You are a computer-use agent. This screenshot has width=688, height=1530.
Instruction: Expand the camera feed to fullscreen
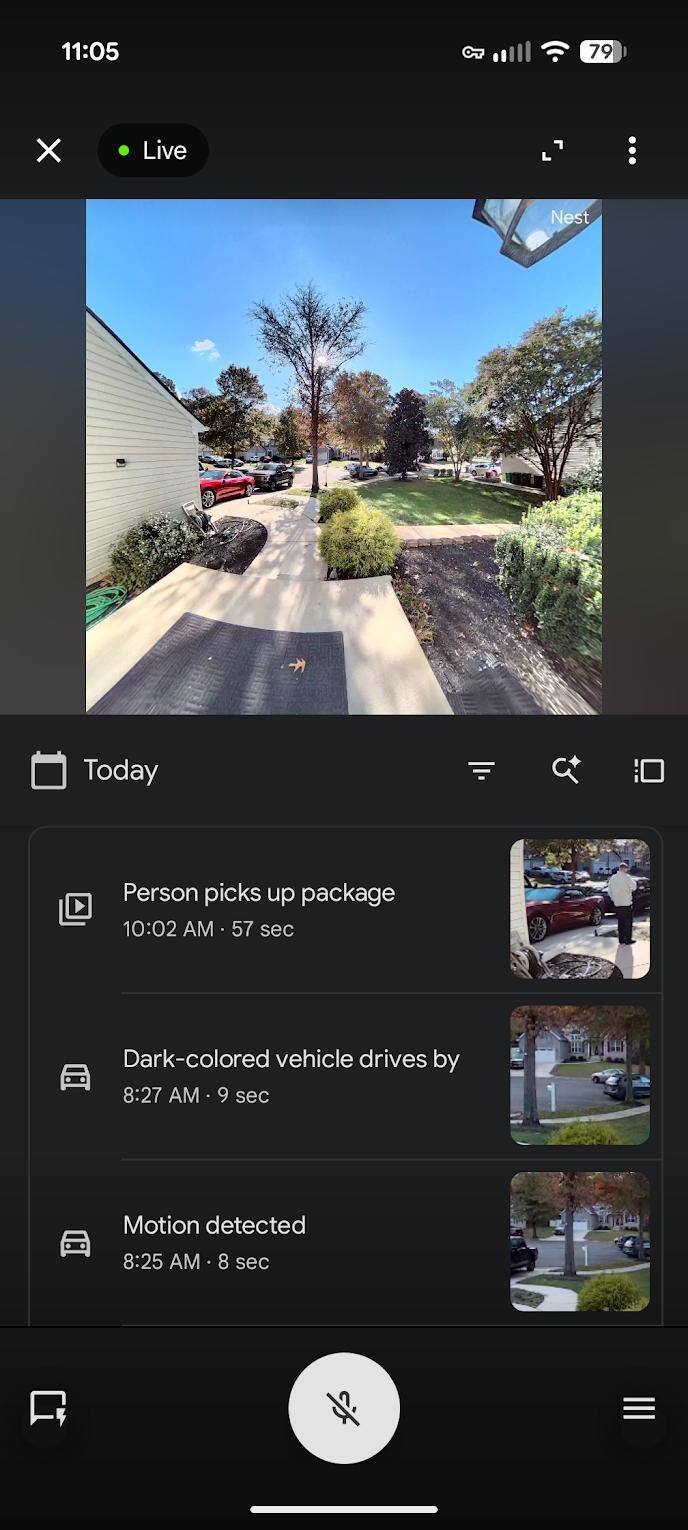[x=552, y=151]
